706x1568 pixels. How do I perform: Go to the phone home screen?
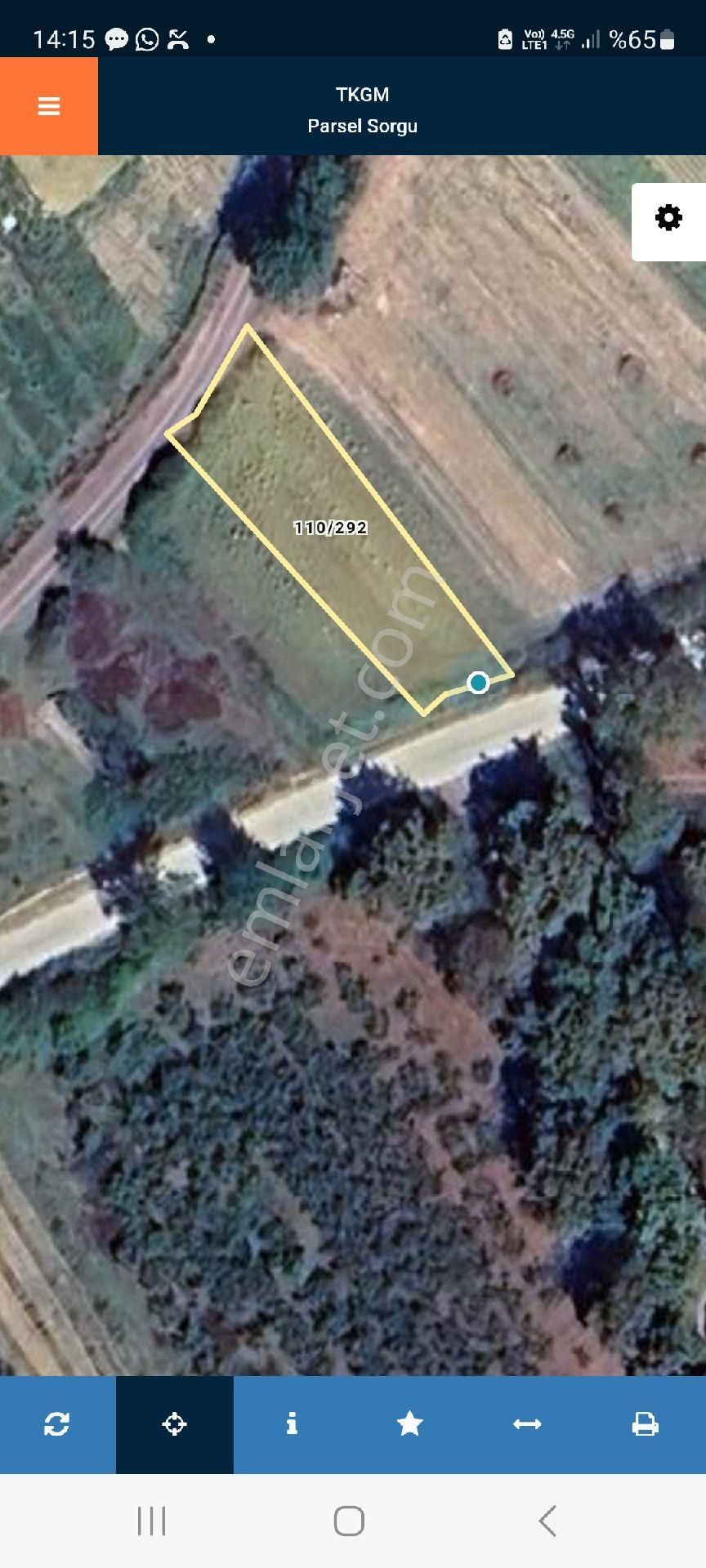point(349,1521)
